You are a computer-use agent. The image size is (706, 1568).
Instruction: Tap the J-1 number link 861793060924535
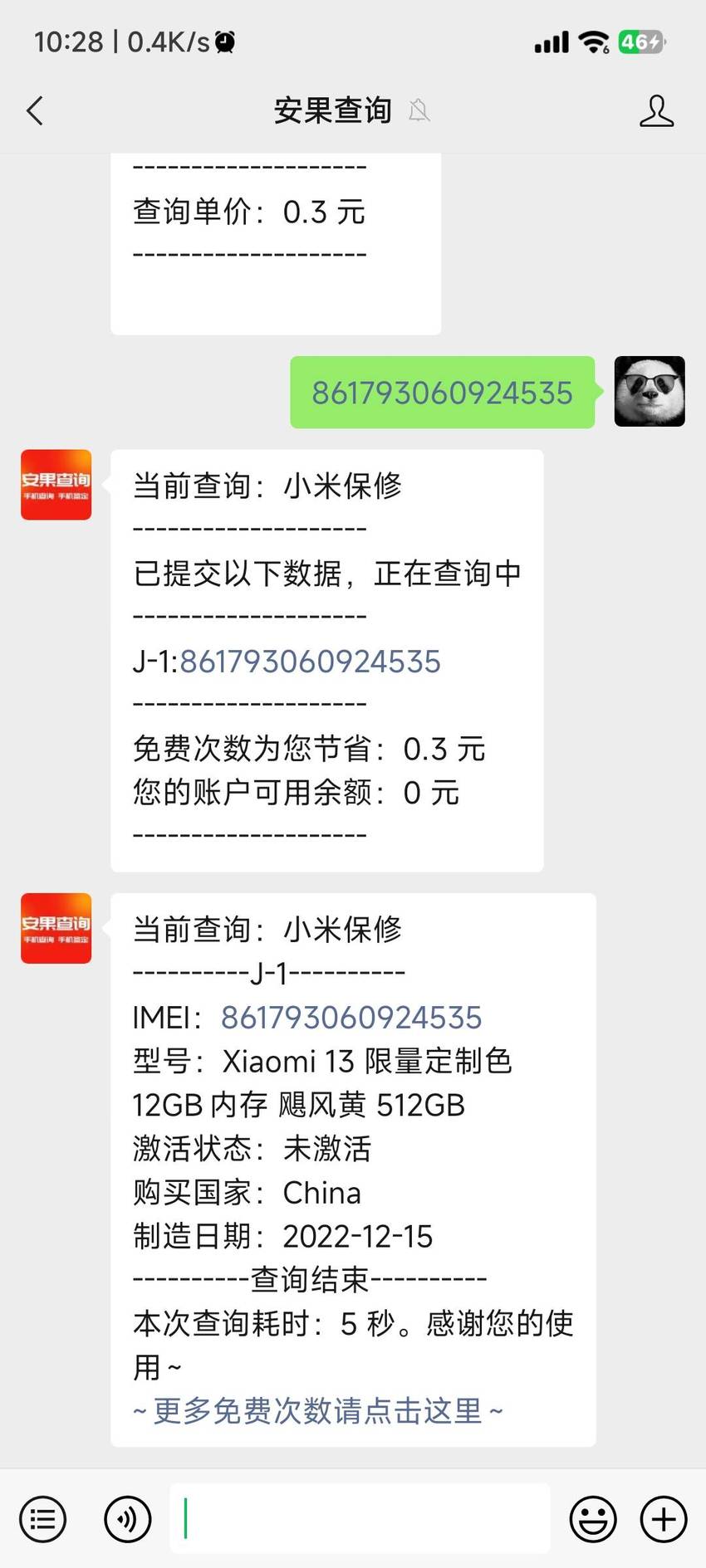tap(310, 662)
